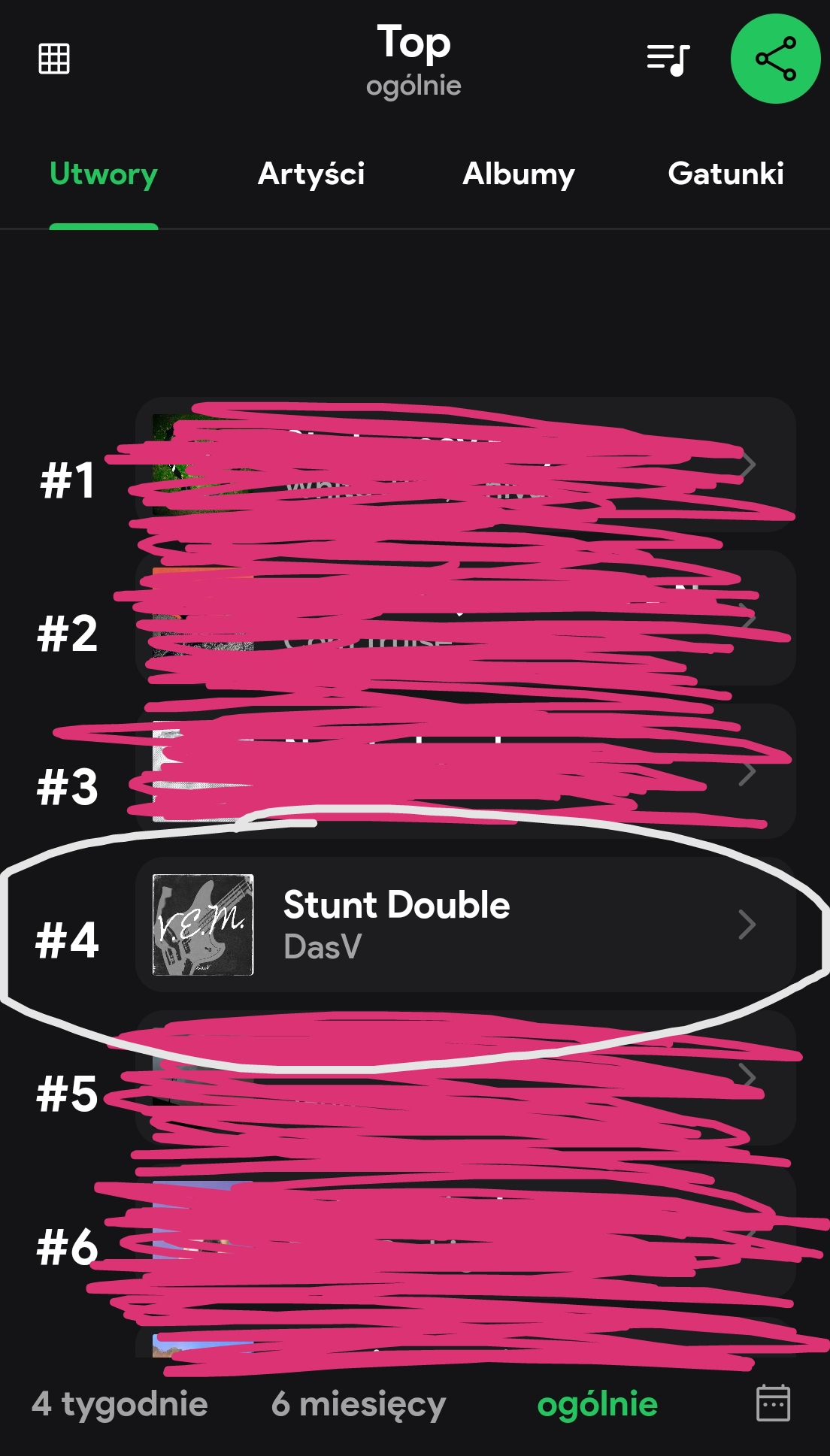The height and width of the screenshot is (1456, 830).
Task: Open the #3 ranked track
Action: 465,771
